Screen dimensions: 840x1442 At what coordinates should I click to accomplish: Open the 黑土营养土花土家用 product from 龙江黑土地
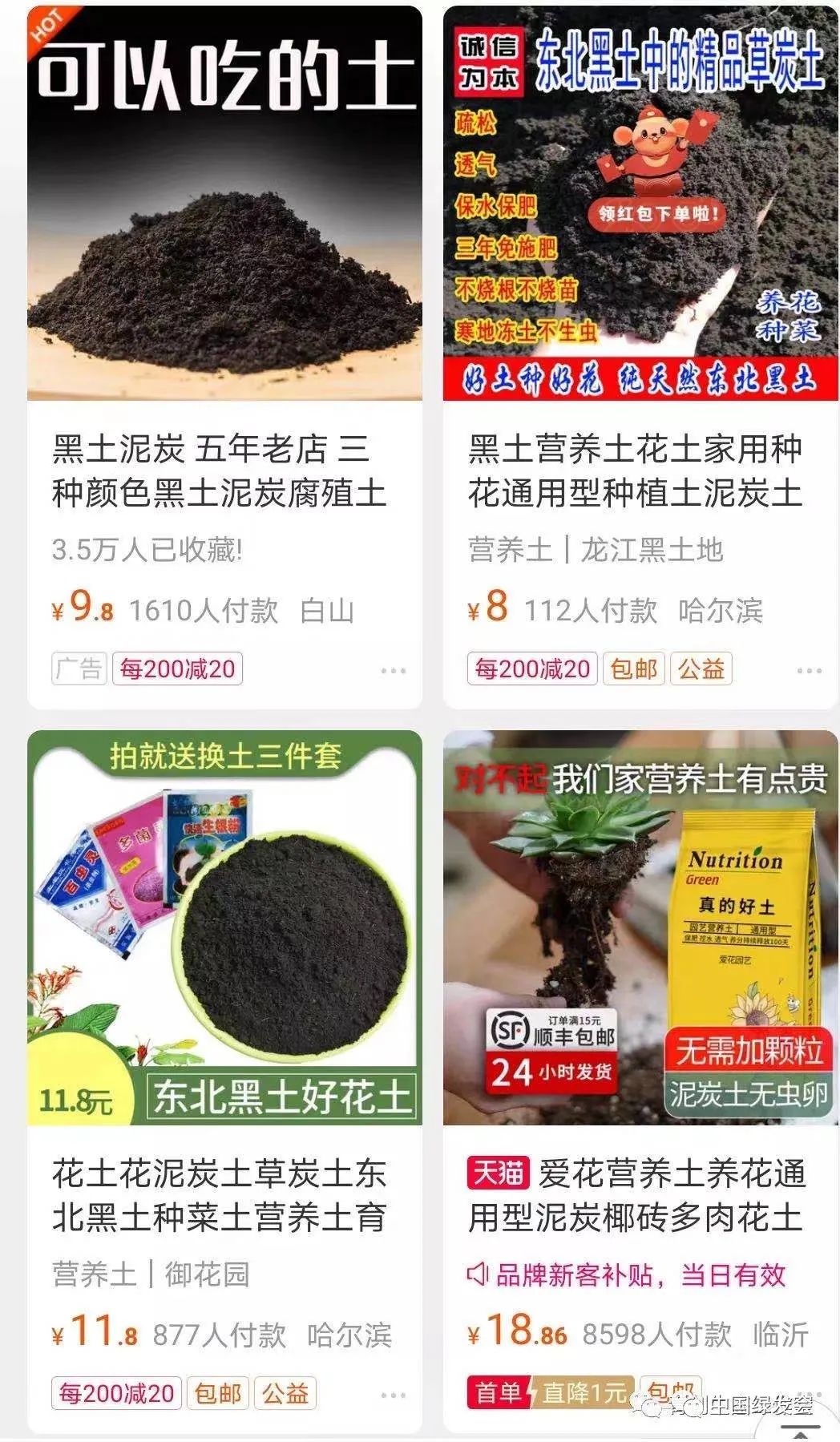(635, 471)
